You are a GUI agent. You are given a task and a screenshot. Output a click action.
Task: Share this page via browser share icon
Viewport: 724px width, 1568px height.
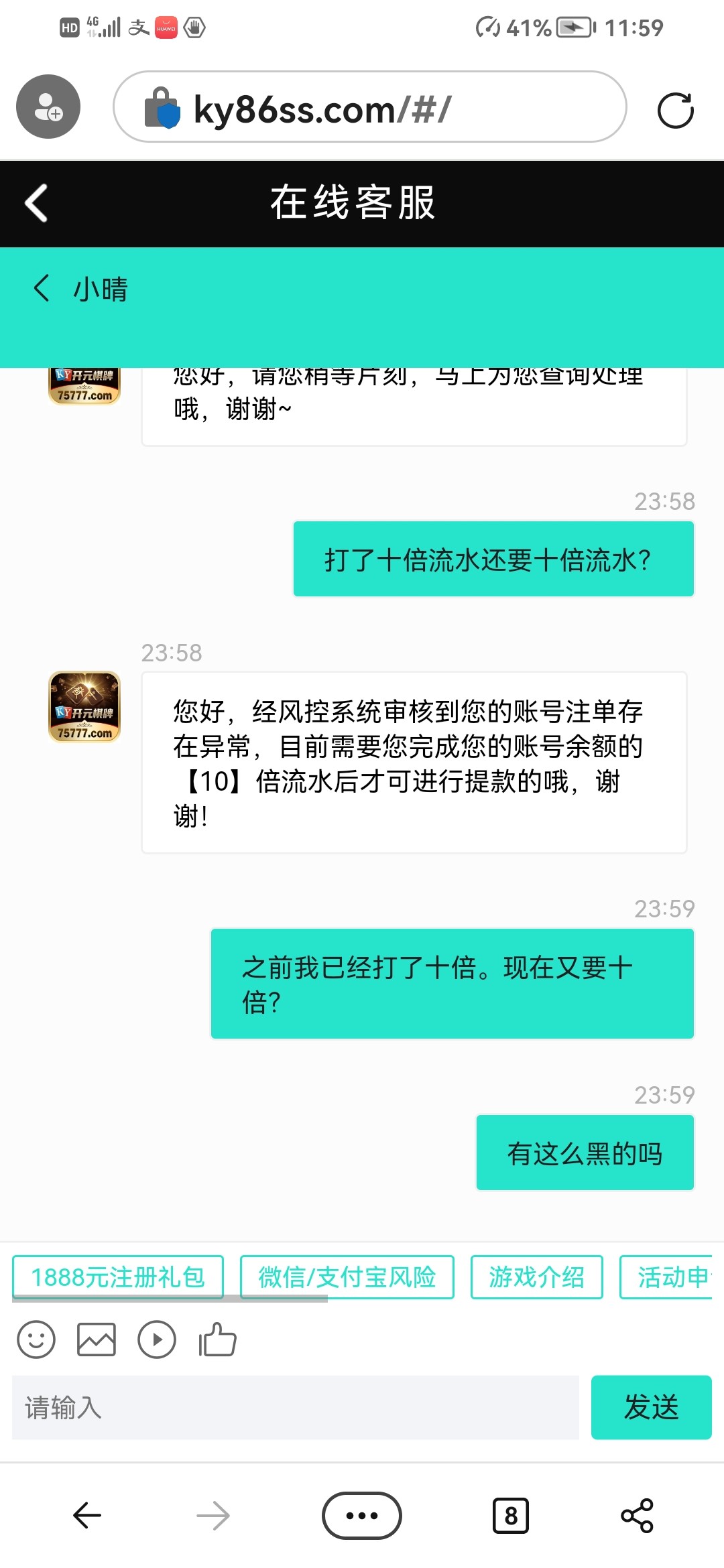[637, 1516]
